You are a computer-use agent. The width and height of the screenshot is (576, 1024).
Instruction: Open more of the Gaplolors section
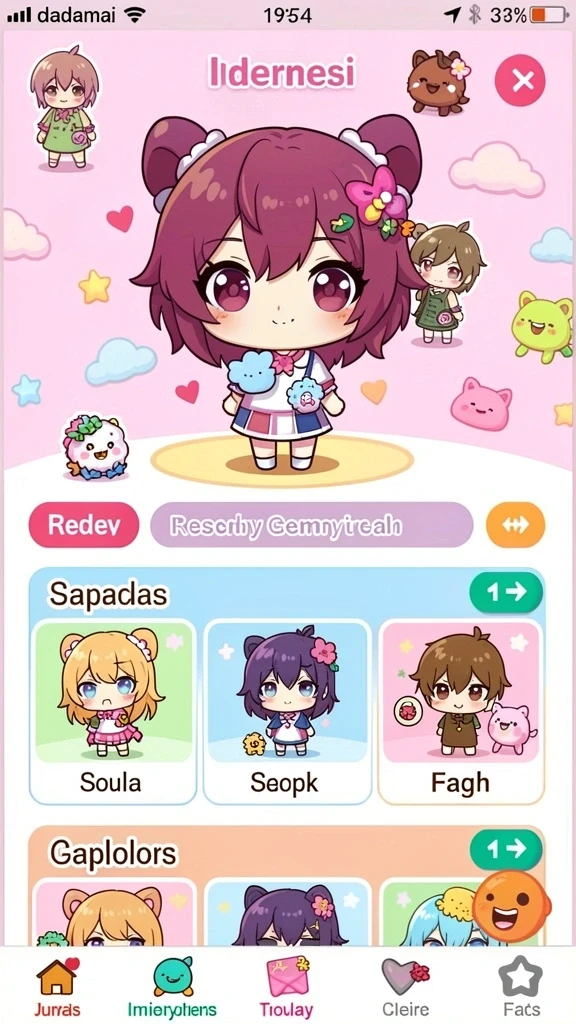point(506,850)
